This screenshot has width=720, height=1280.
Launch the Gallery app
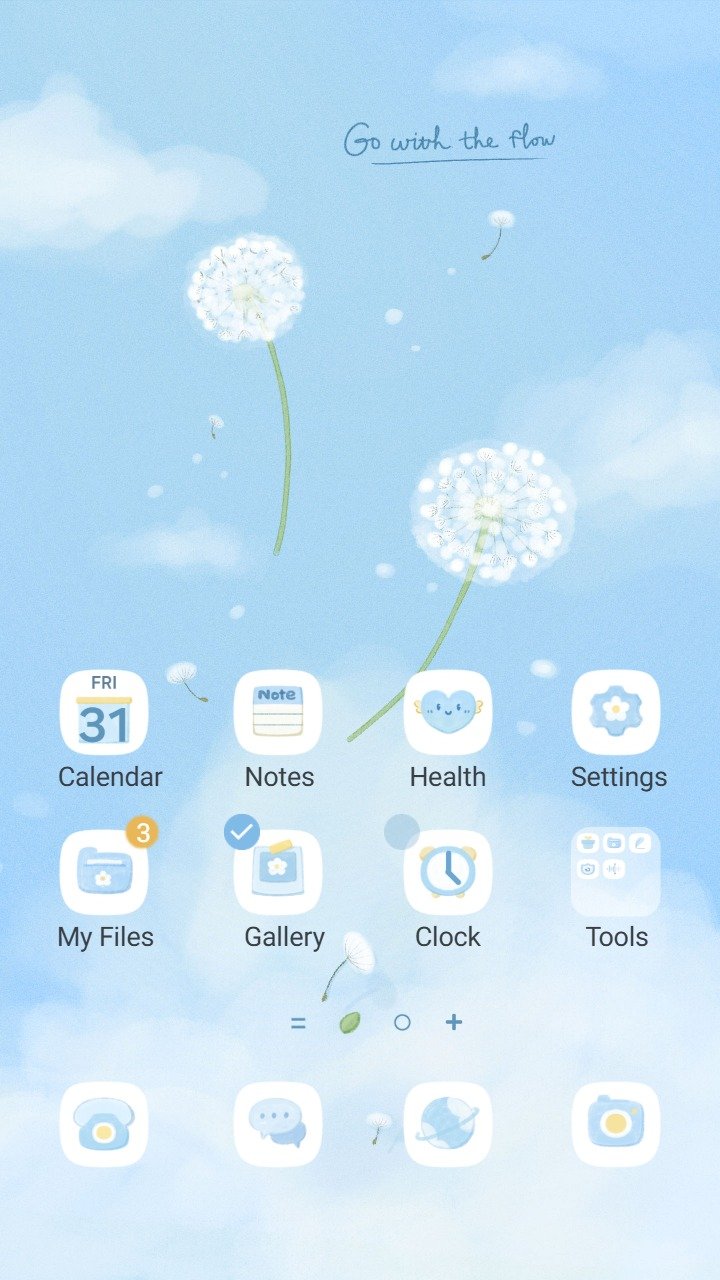(x=278, y=872)
